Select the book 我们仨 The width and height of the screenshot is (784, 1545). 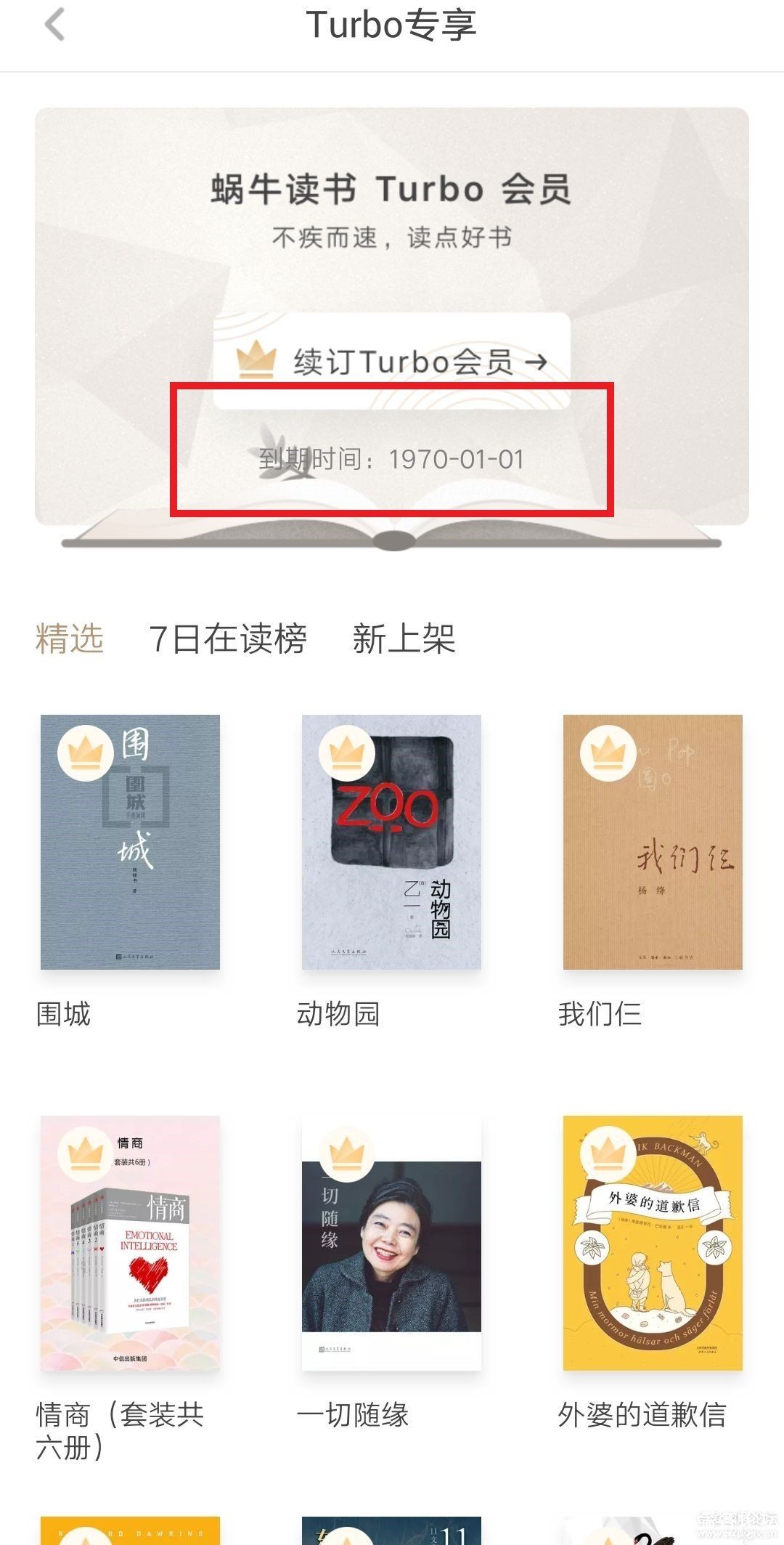pyautogui.click(x=653, y=842)
